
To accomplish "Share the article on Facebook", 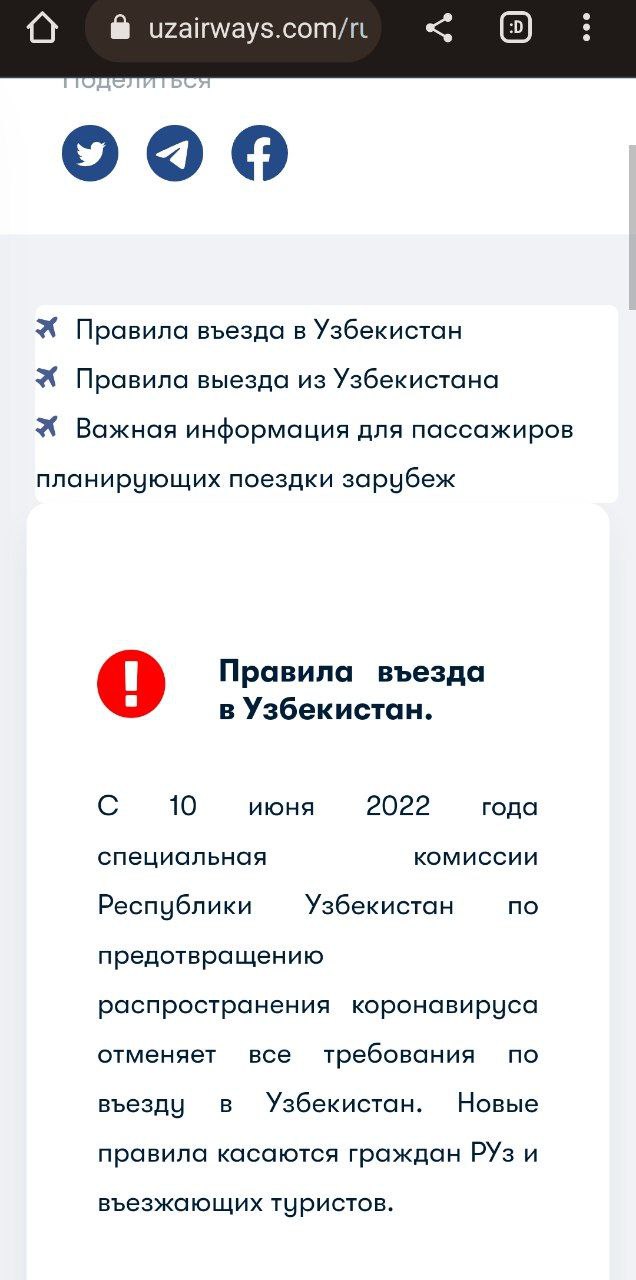I will (x=259, y=153).
